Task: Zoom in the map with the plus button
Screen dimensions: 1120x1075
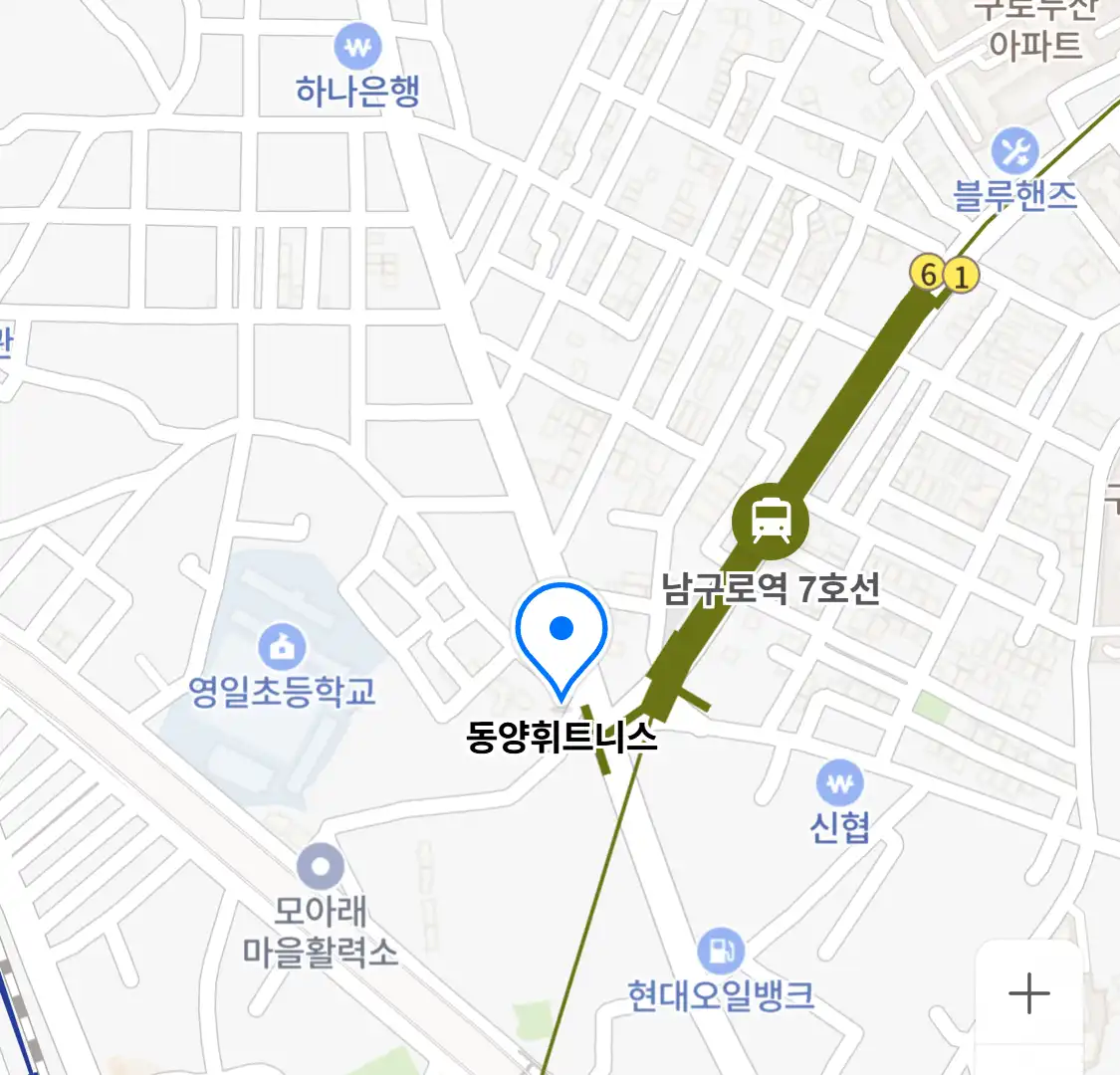Action: coord(1028,993)
